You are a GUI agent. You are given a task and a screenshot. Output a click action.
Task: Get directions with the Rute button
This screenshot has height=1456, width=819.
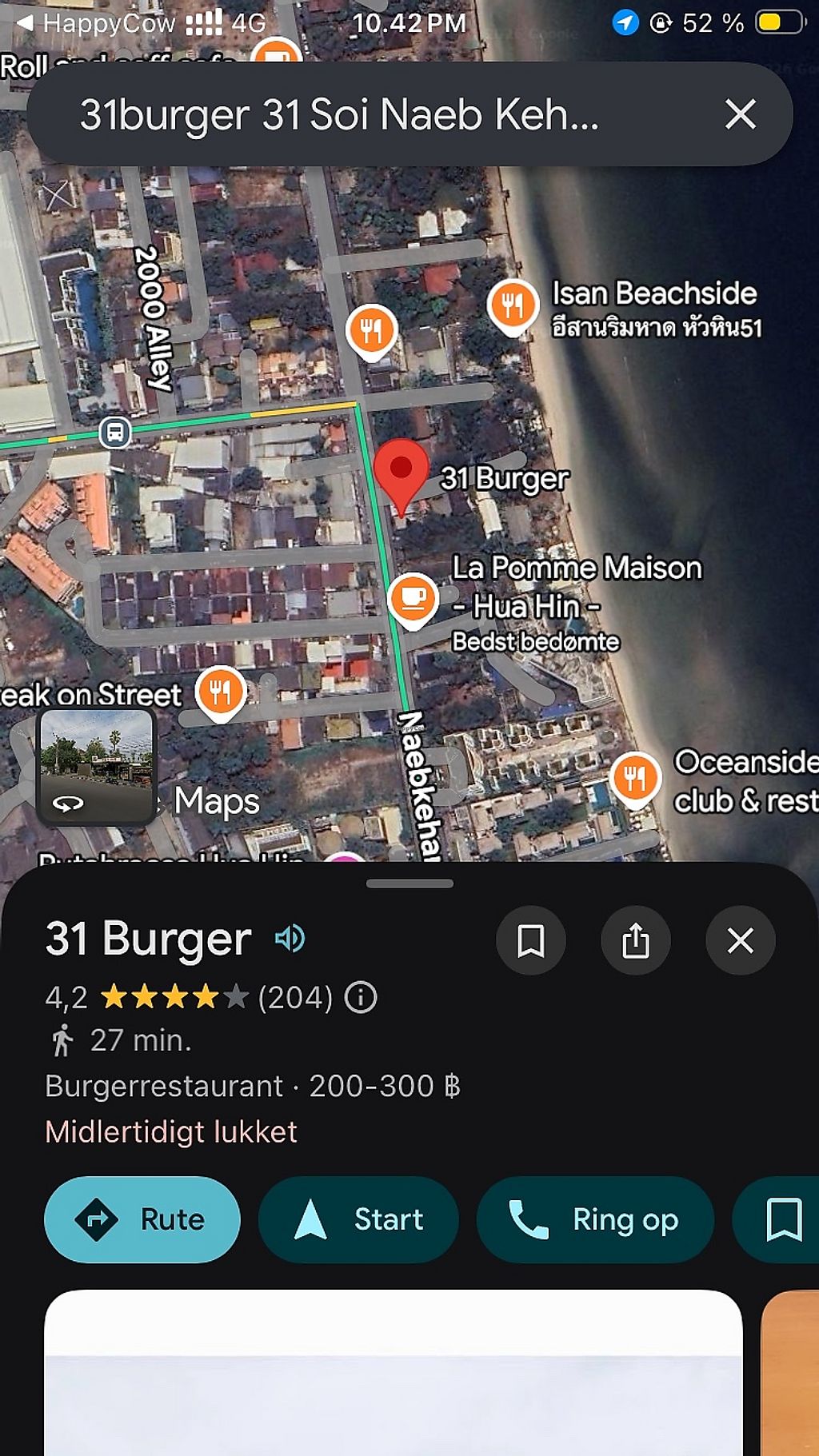pyautogui.click(x=142, y=1219)
